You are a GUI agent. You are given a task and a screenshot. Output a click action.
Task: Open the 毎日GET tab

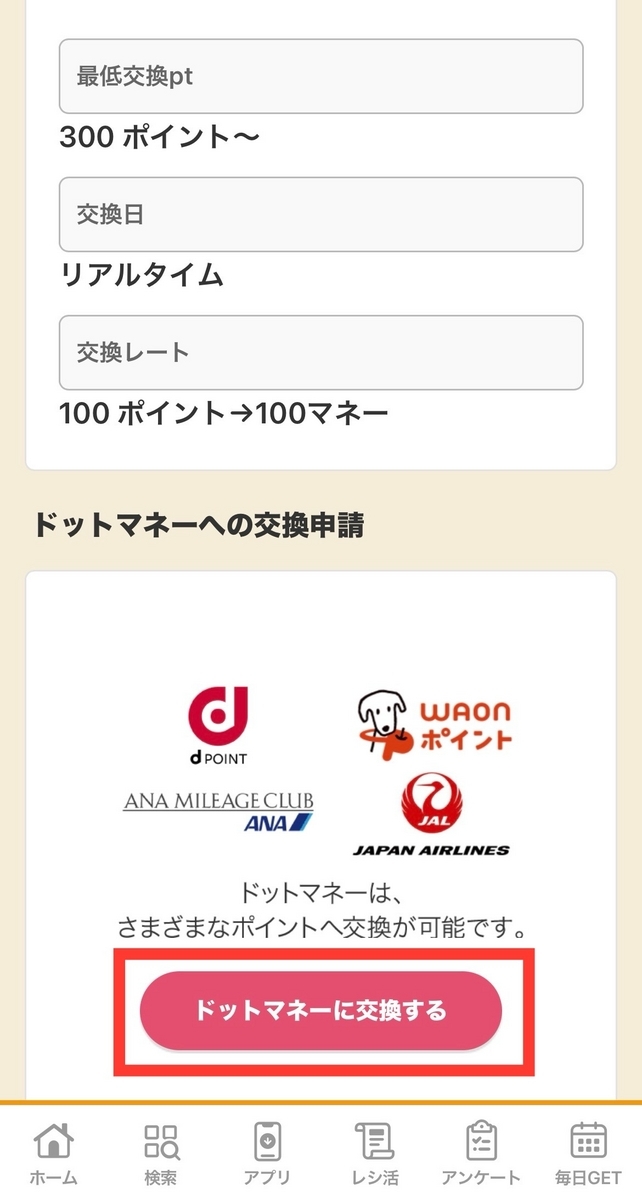[588, 1153]
